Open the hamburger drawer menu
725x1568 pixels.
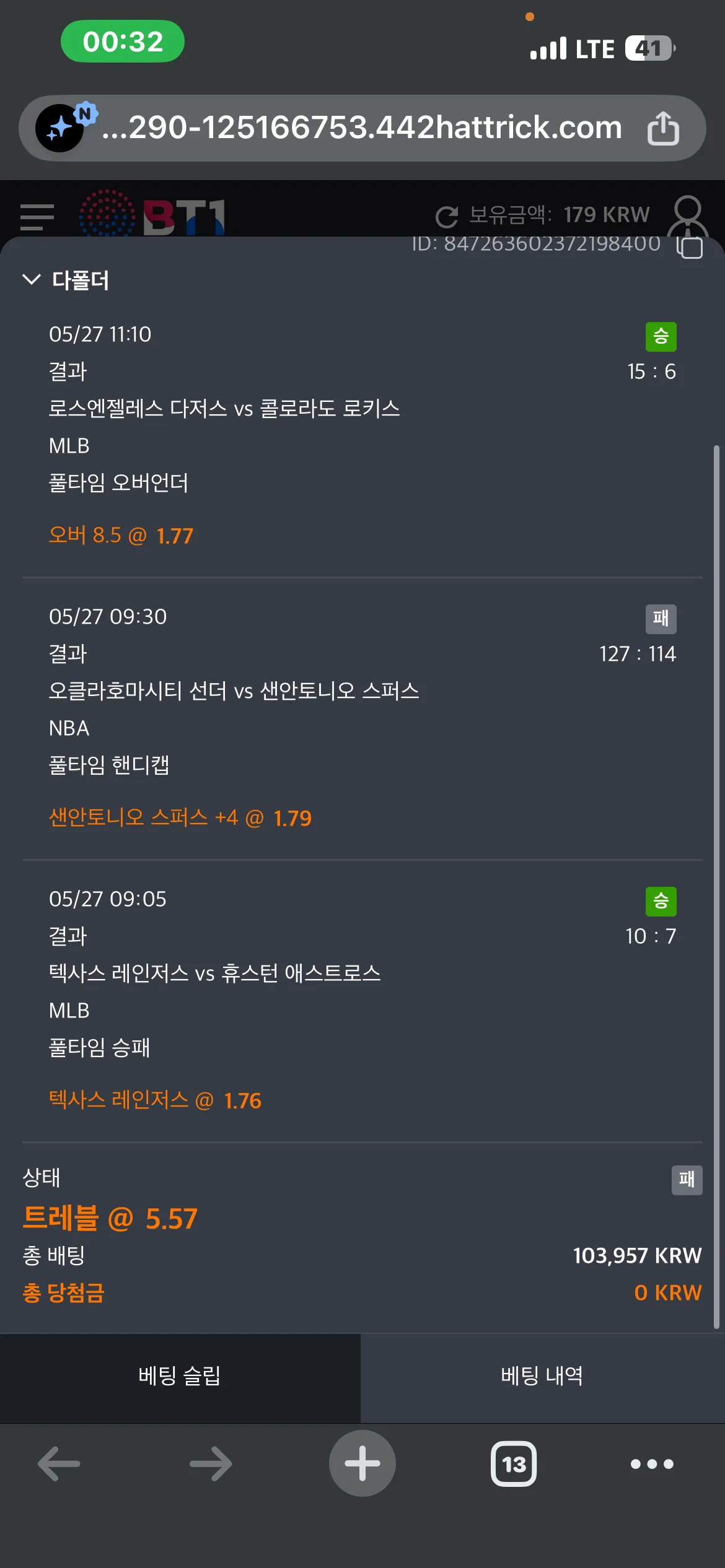37,217
